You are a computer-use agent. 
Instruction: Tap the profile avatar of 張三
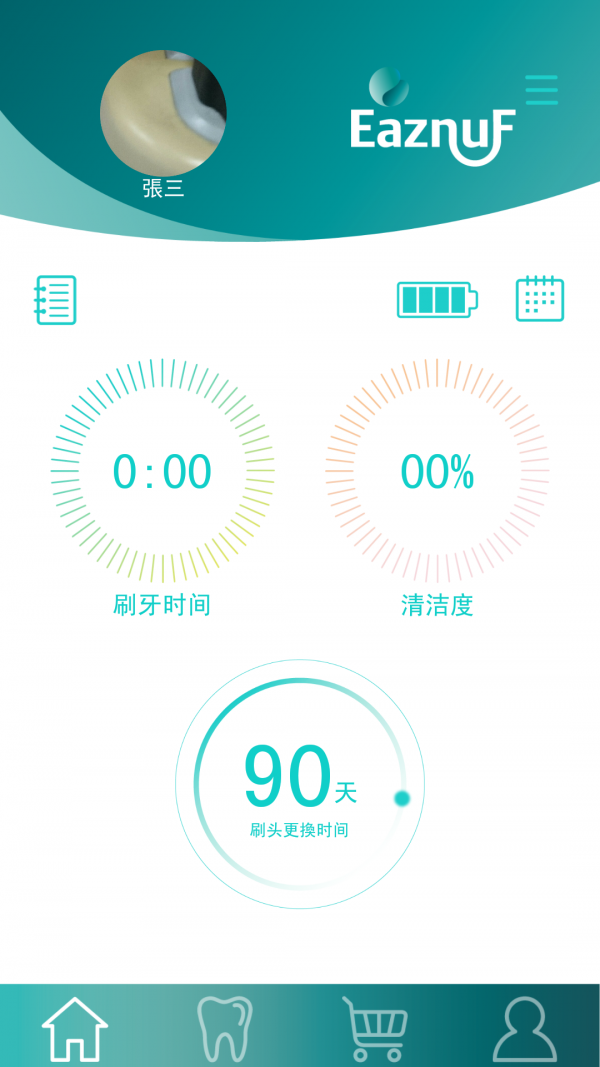tap(163, 113)
